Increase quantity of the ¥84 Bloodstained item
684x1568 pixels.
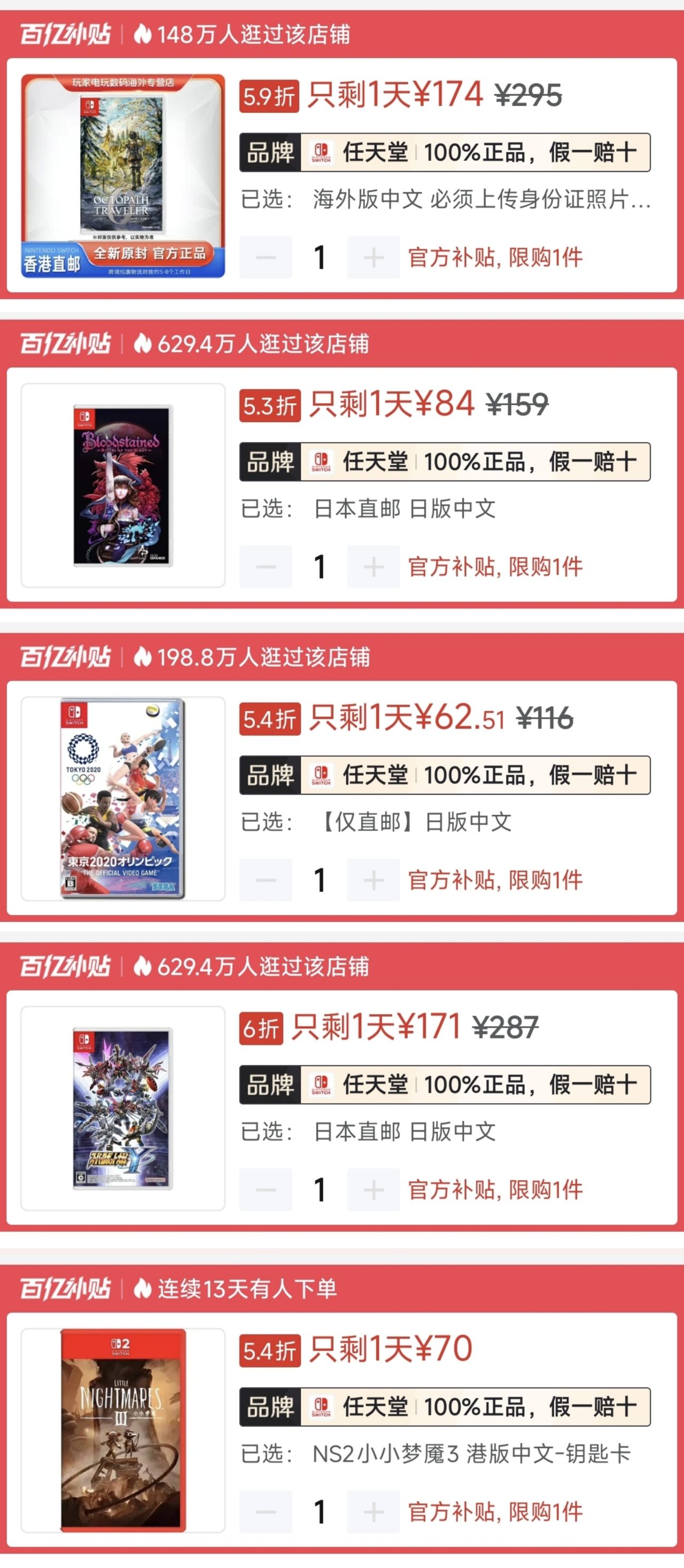[374, 567]
